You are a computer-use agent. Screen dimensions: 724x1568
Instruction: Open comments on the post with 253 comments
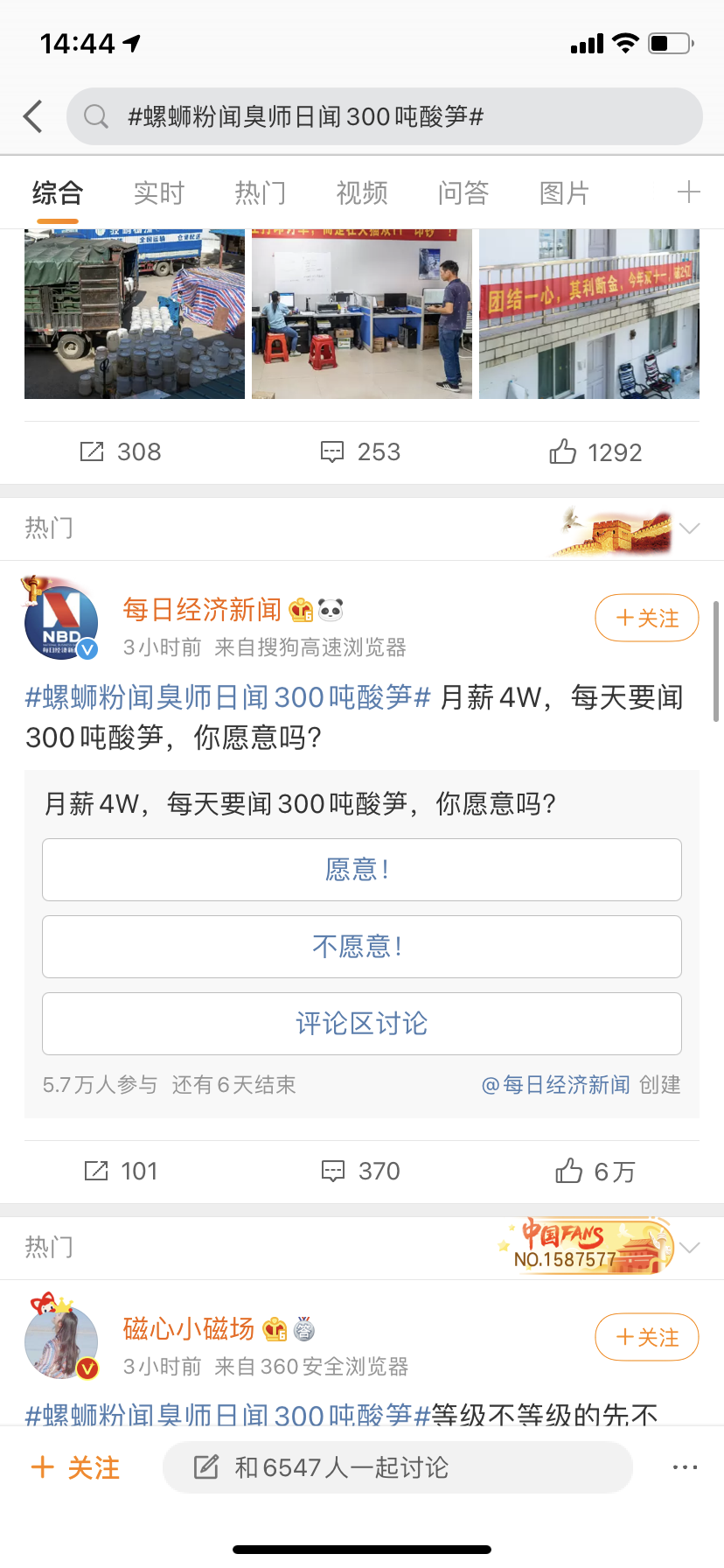360,451
